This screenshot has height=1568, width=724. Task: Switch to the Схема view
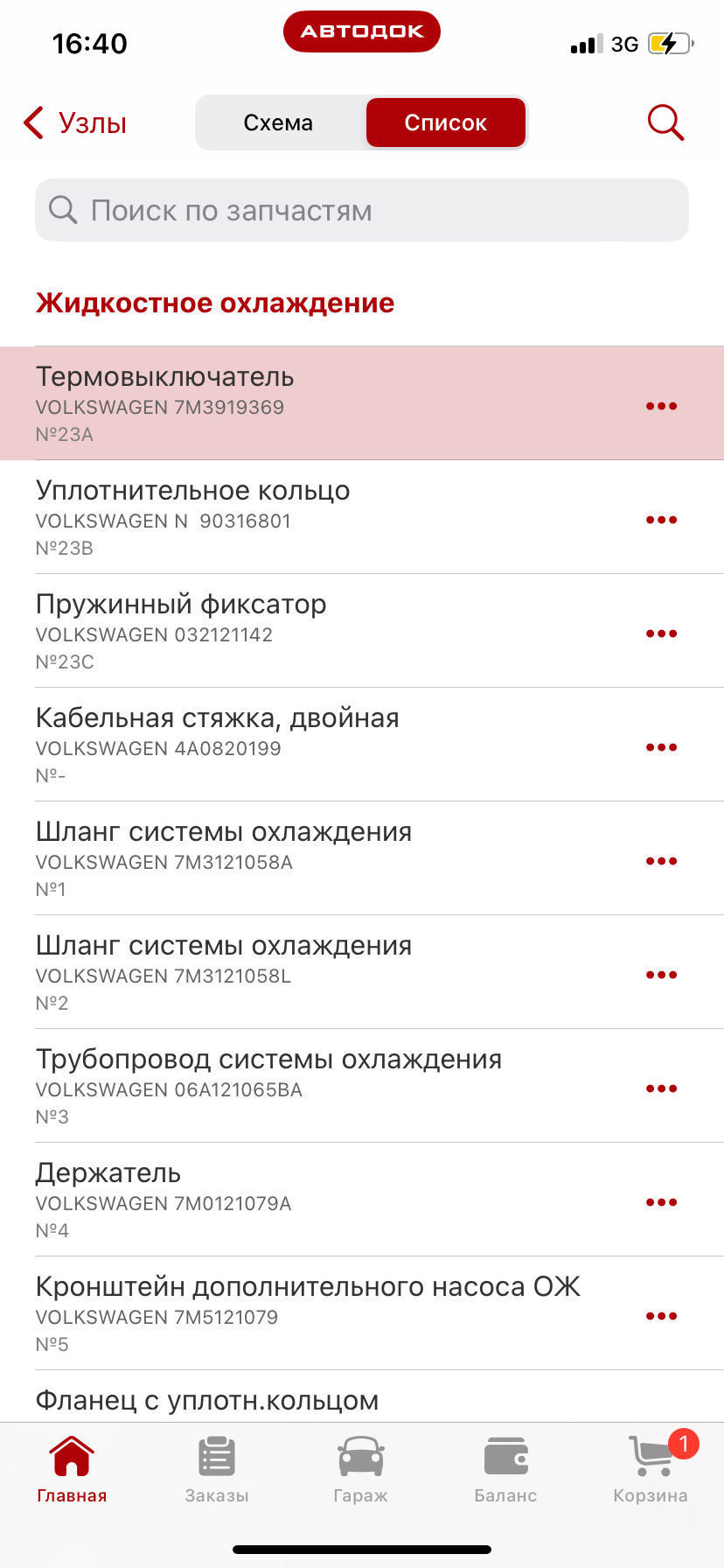tap(278, 123)
